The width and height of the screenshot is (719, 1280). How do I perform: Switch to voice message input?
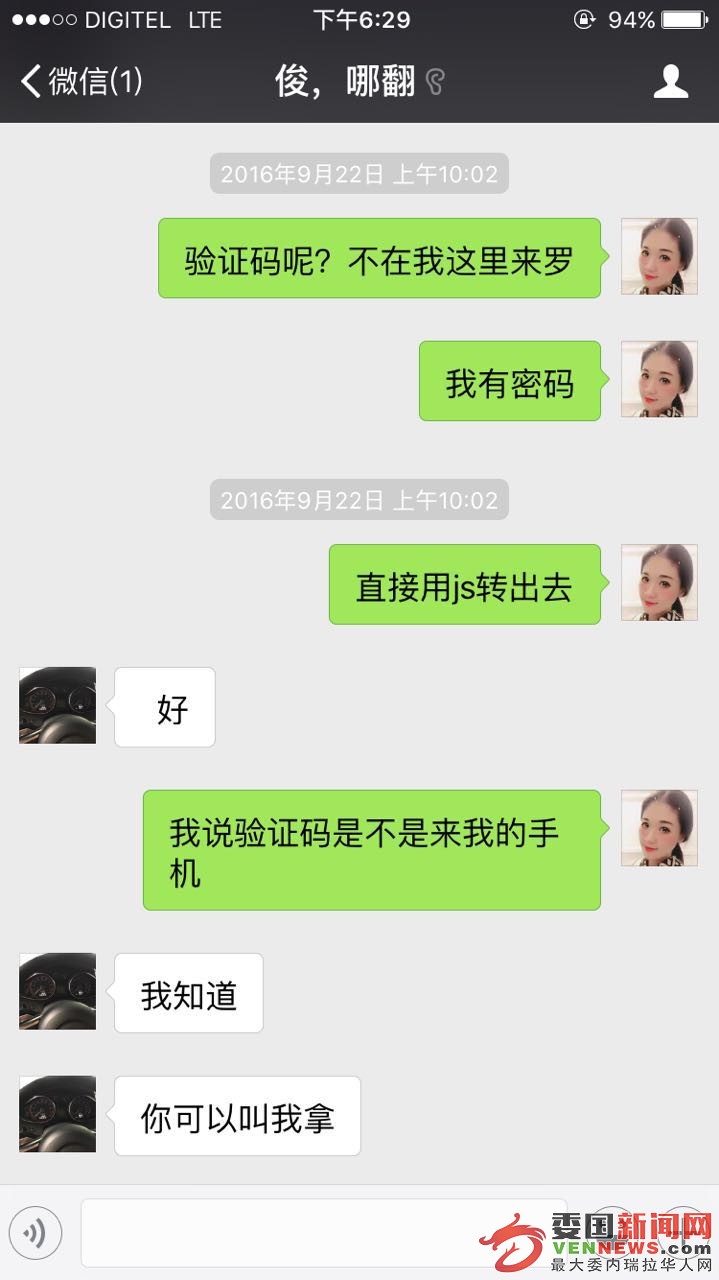pos(36,1233)
